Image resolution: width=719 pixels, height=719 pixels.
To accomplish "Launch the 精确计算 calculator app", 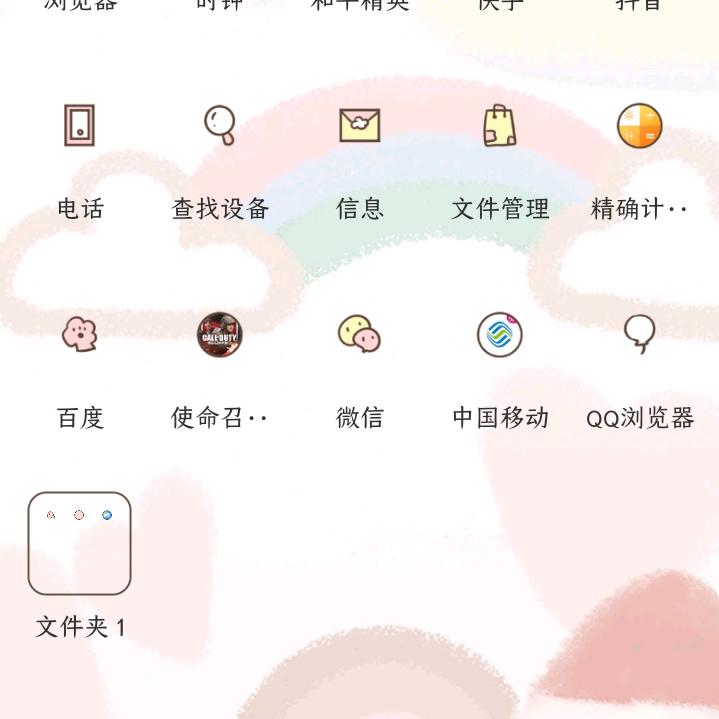I will (639, 127).
